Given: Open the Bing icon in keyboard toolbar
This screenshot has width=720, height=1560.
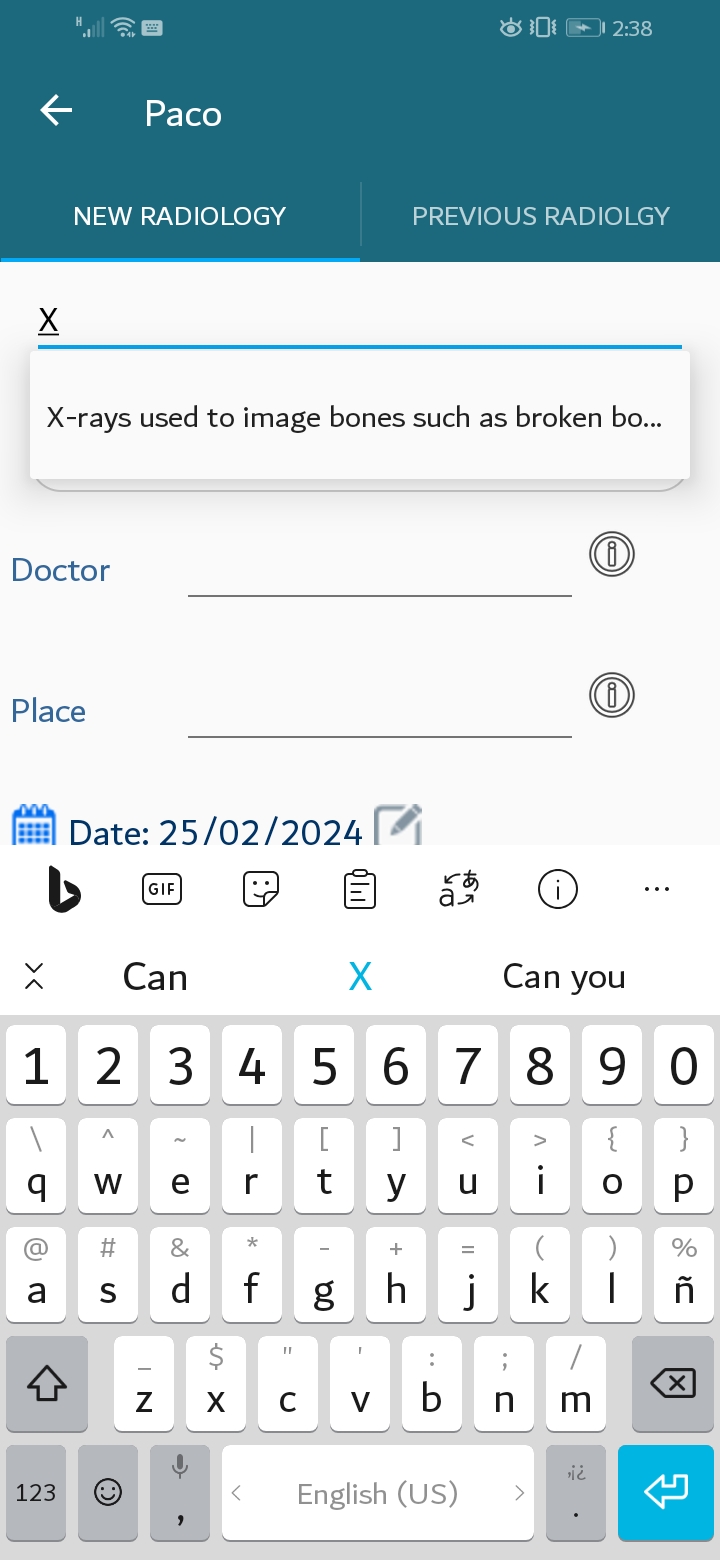Looking at the screenshot, I should click(x=64, y=888).
